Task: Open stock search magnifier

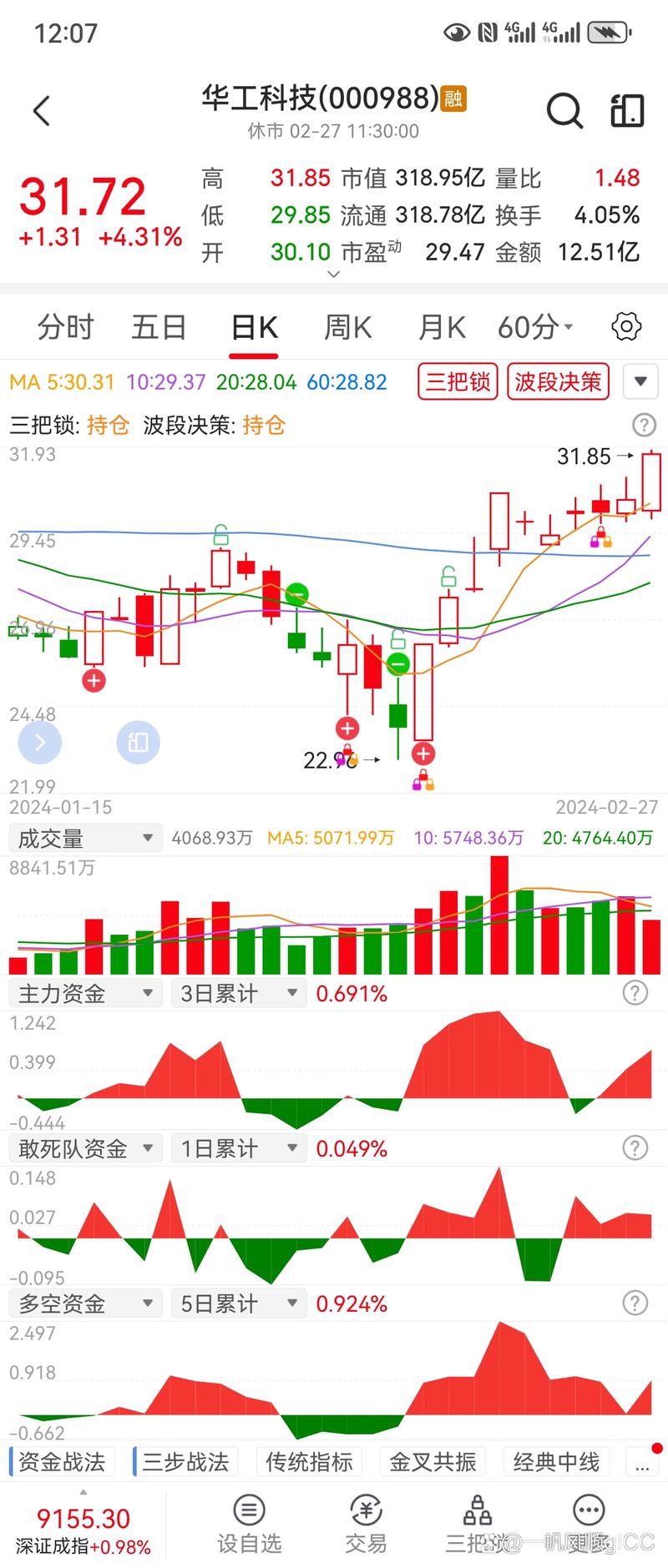Action: tap(564, 110)
